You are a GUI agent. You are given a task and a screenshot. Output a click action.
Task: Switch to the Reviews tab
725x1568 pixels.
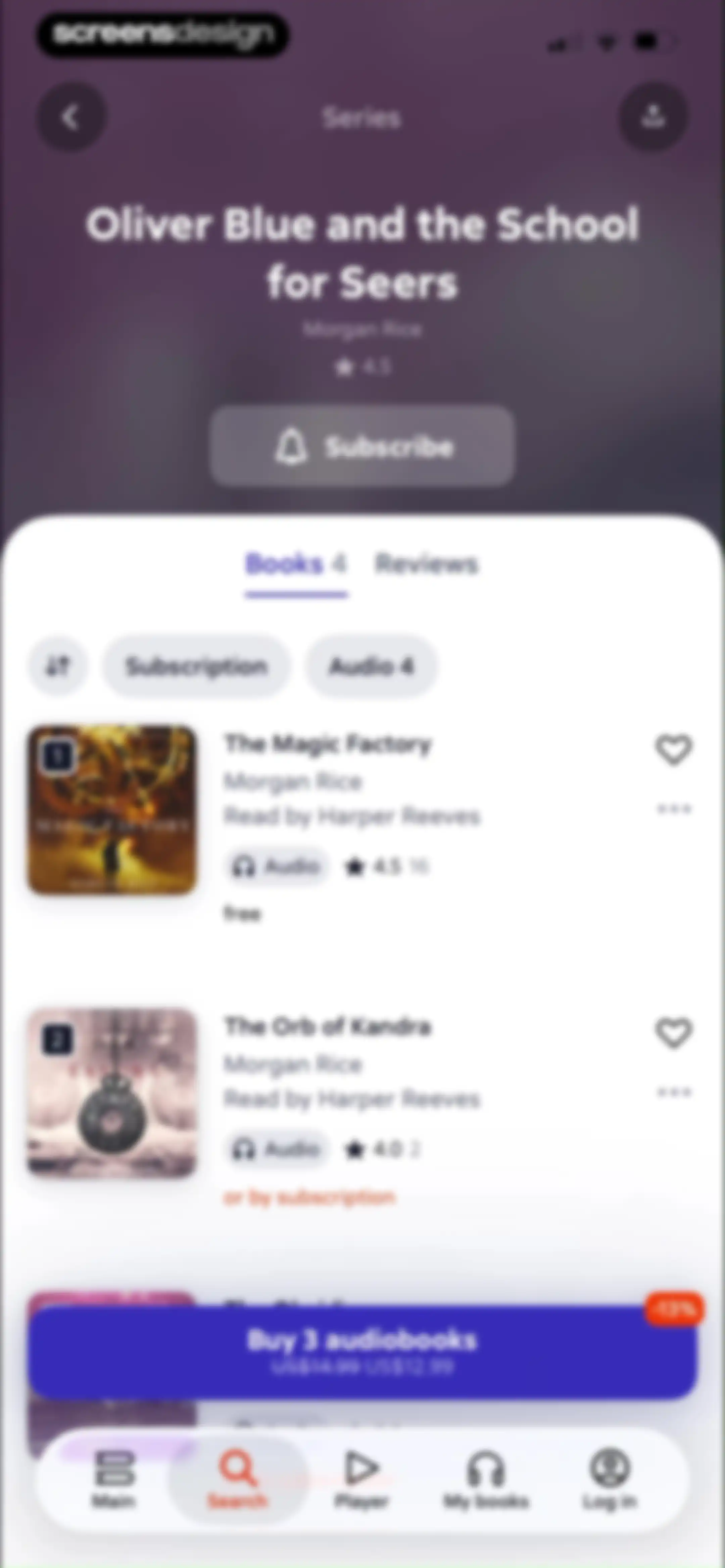pos(426,564)
